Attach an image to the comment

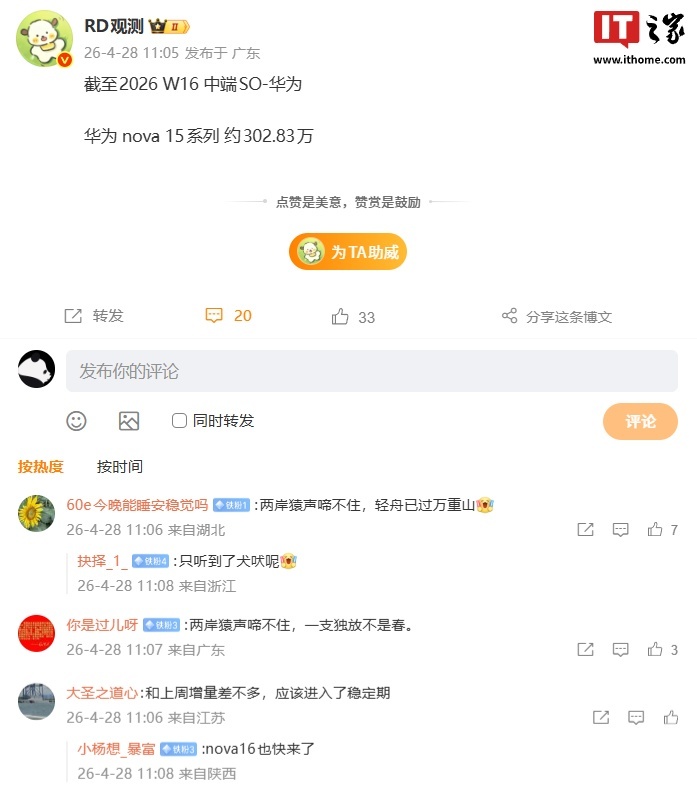coord(129,421)
